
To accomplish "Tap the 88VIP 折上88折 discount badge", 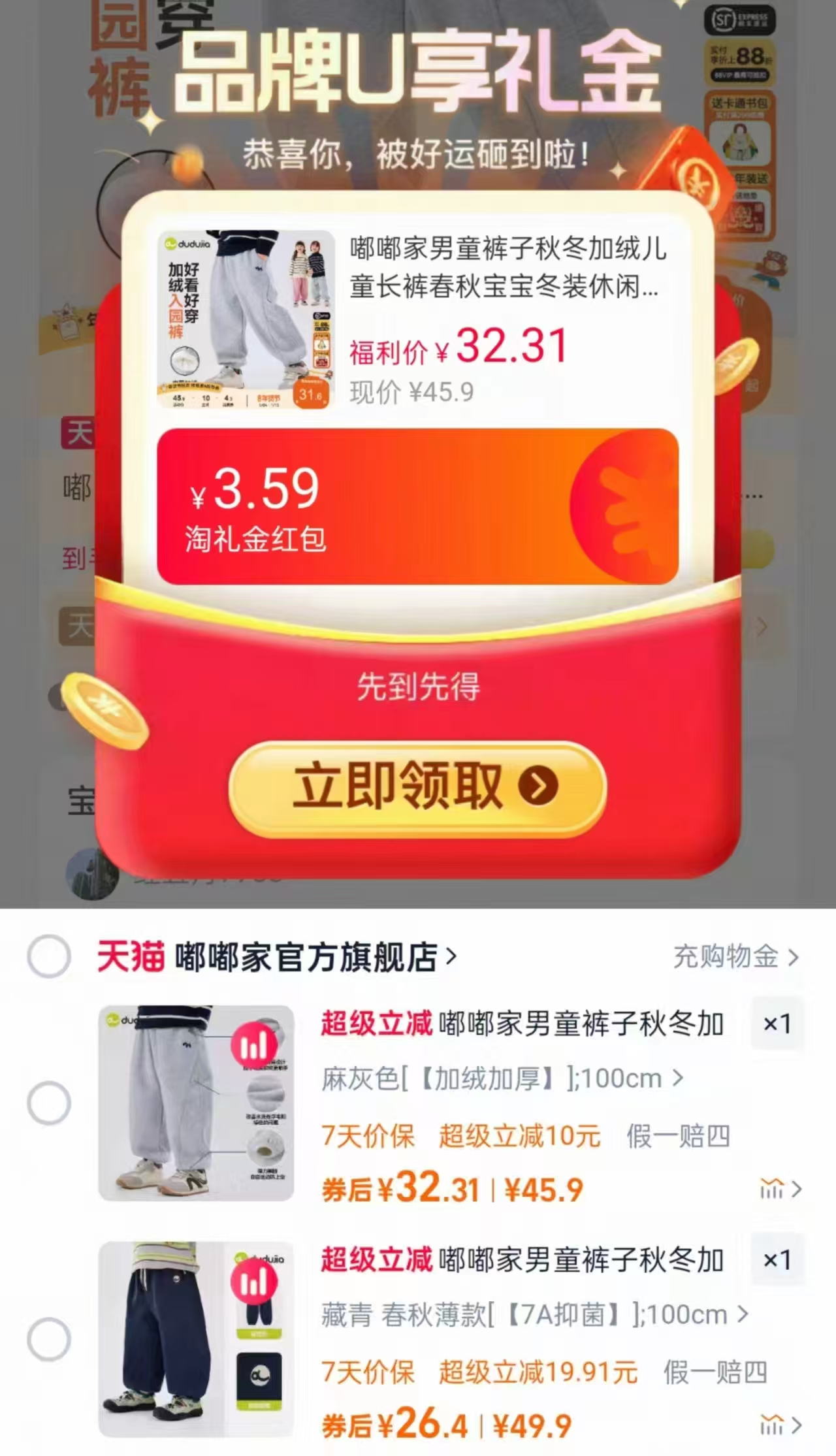I will (740, 59).
